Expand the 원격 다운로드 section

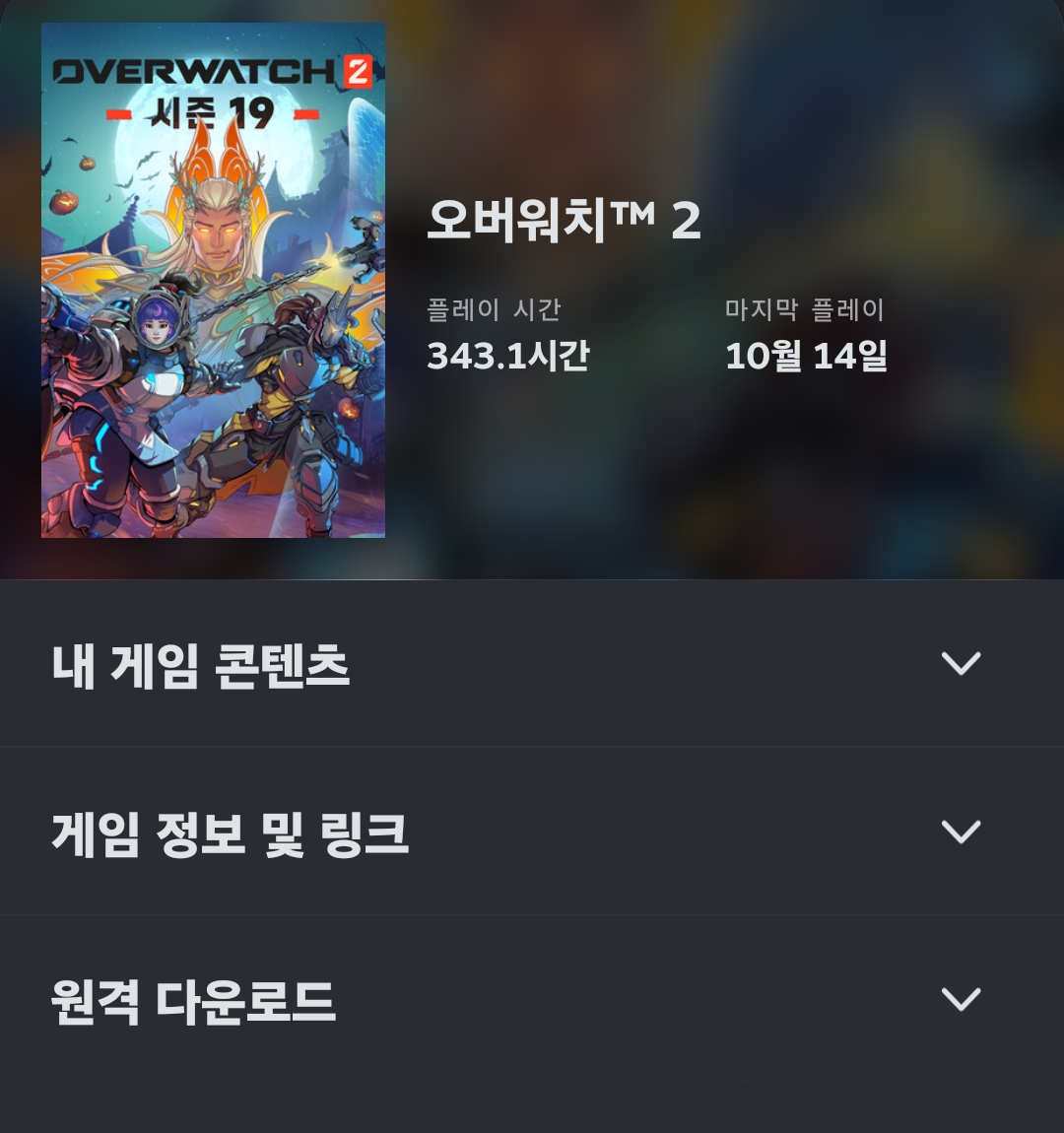tap(532, 999)
